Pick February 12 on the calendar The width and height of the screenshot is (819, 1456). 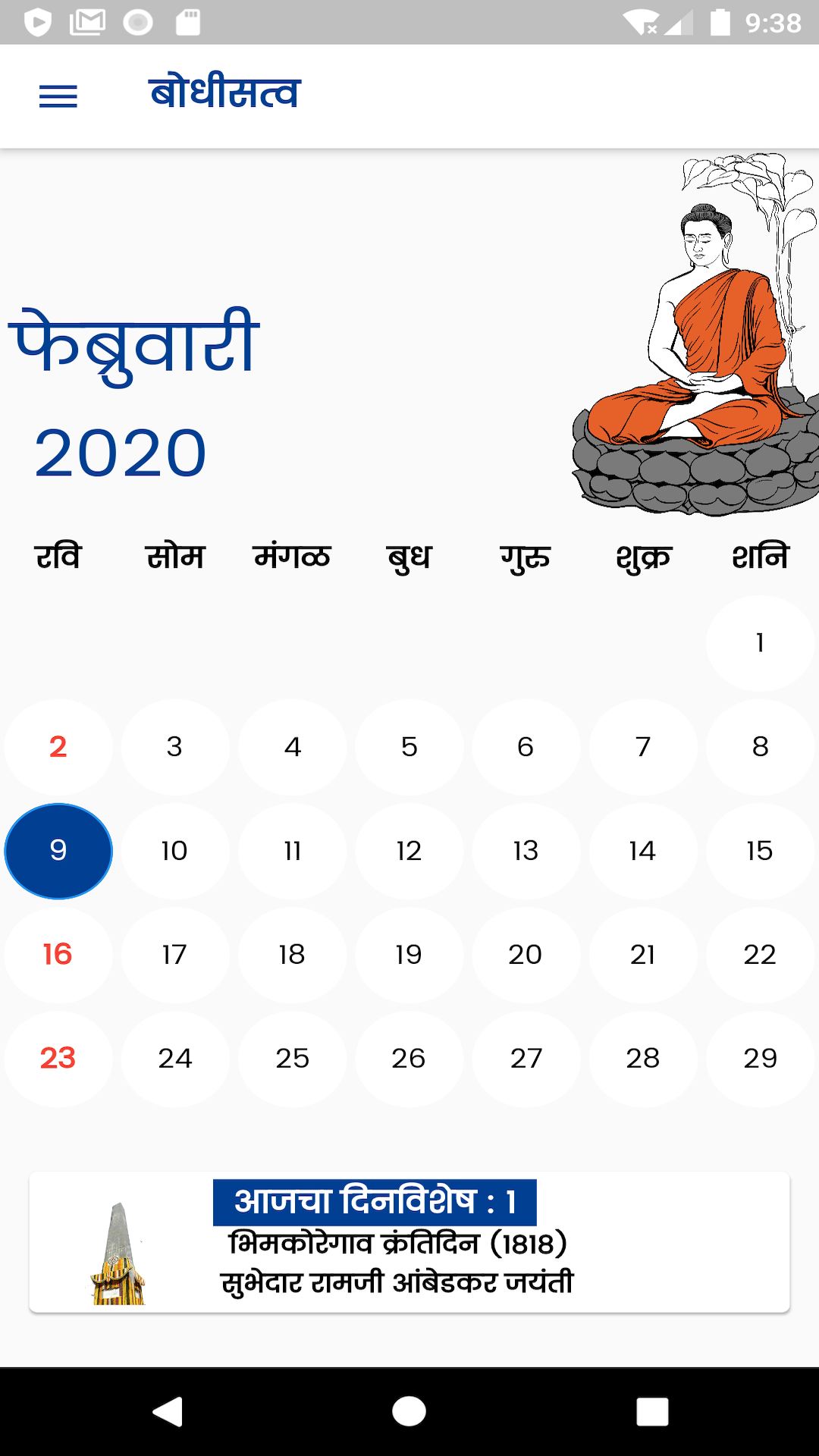pos(409,851)
